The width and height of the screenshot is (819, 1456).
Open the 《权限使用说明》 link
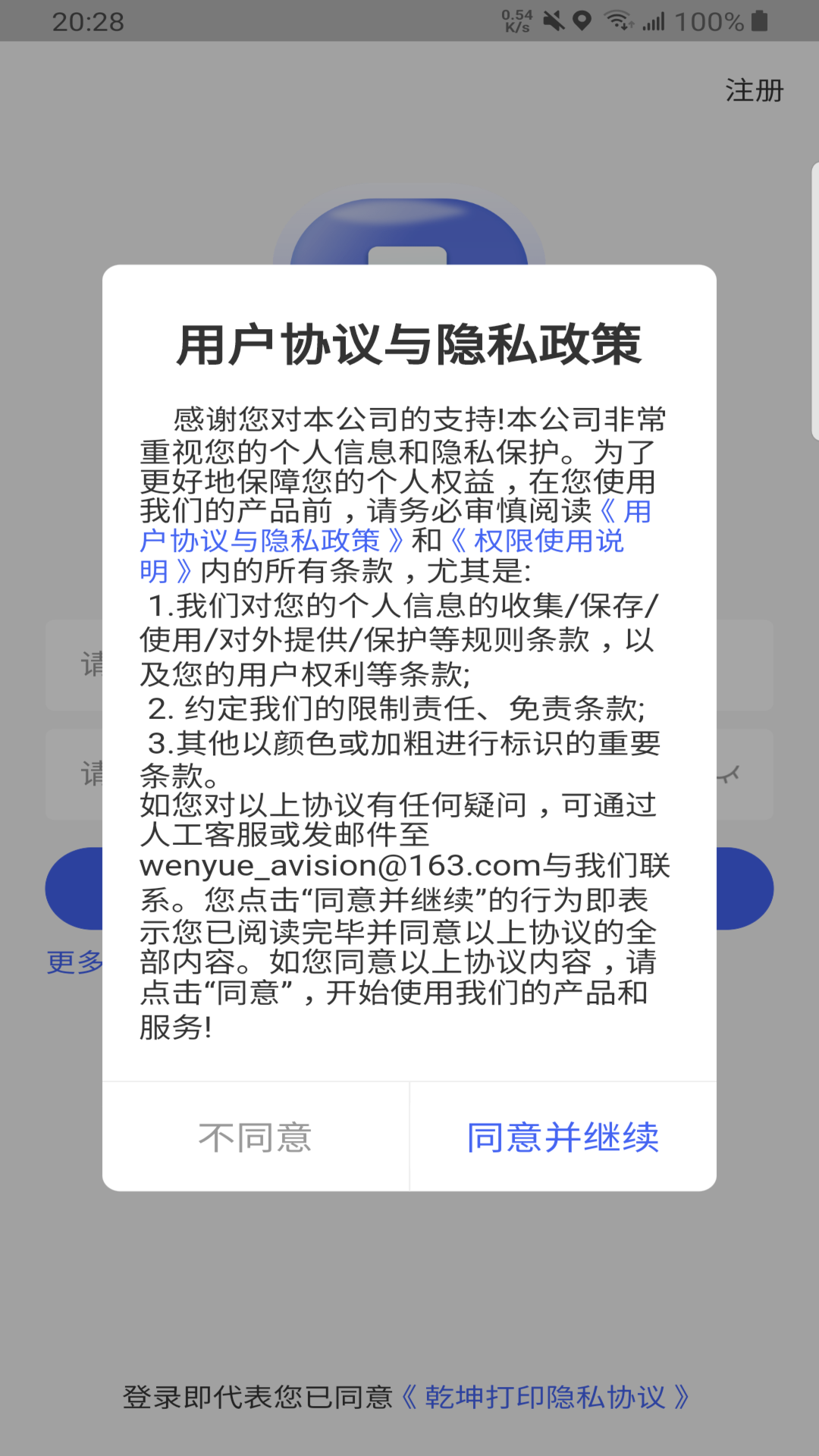(536, 541)
